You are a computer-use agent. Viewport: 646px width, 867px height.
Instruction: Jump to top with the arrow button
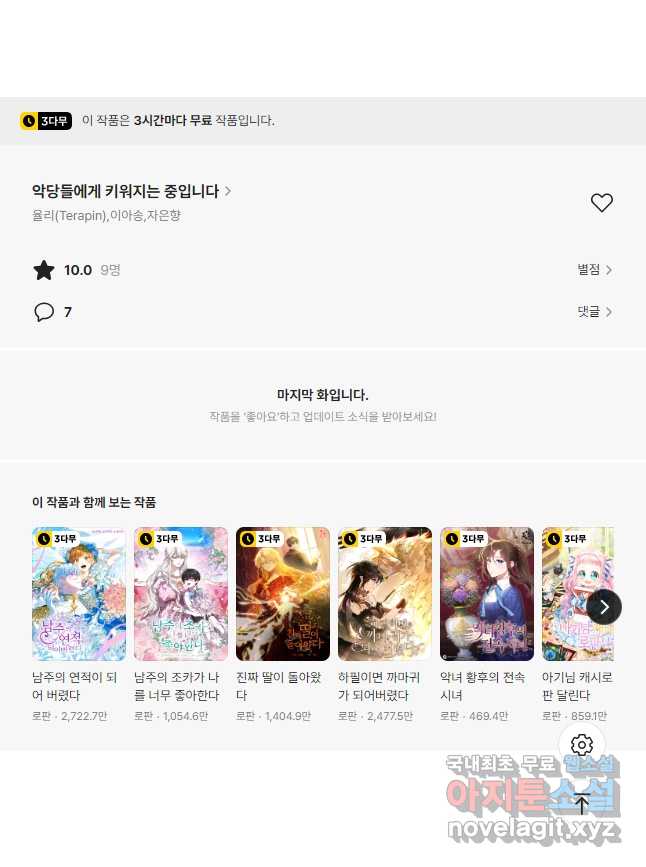tap(582, 803)
